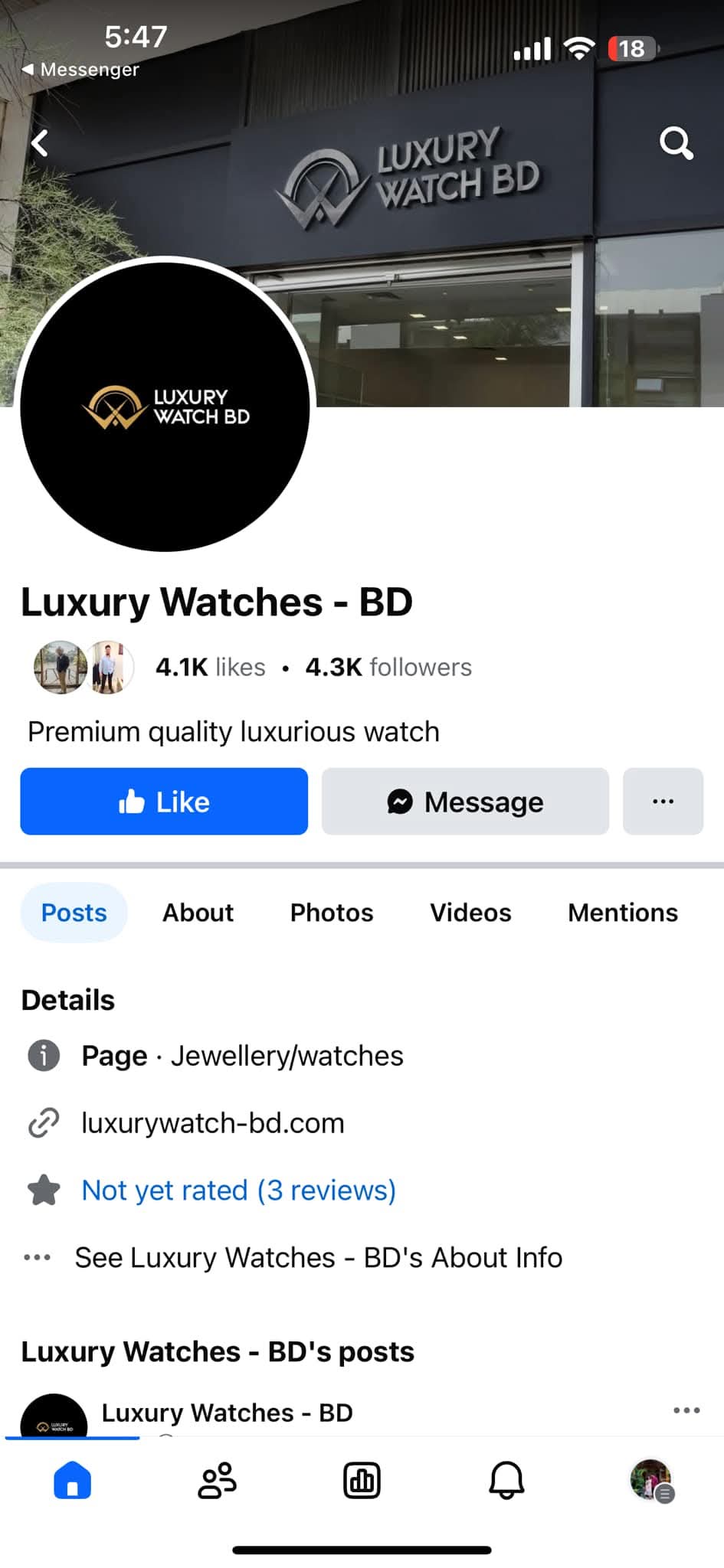Go to the Home feed tab
Image resolution: width=724 pixels, height=1568 pixels.
(73, 1480)
